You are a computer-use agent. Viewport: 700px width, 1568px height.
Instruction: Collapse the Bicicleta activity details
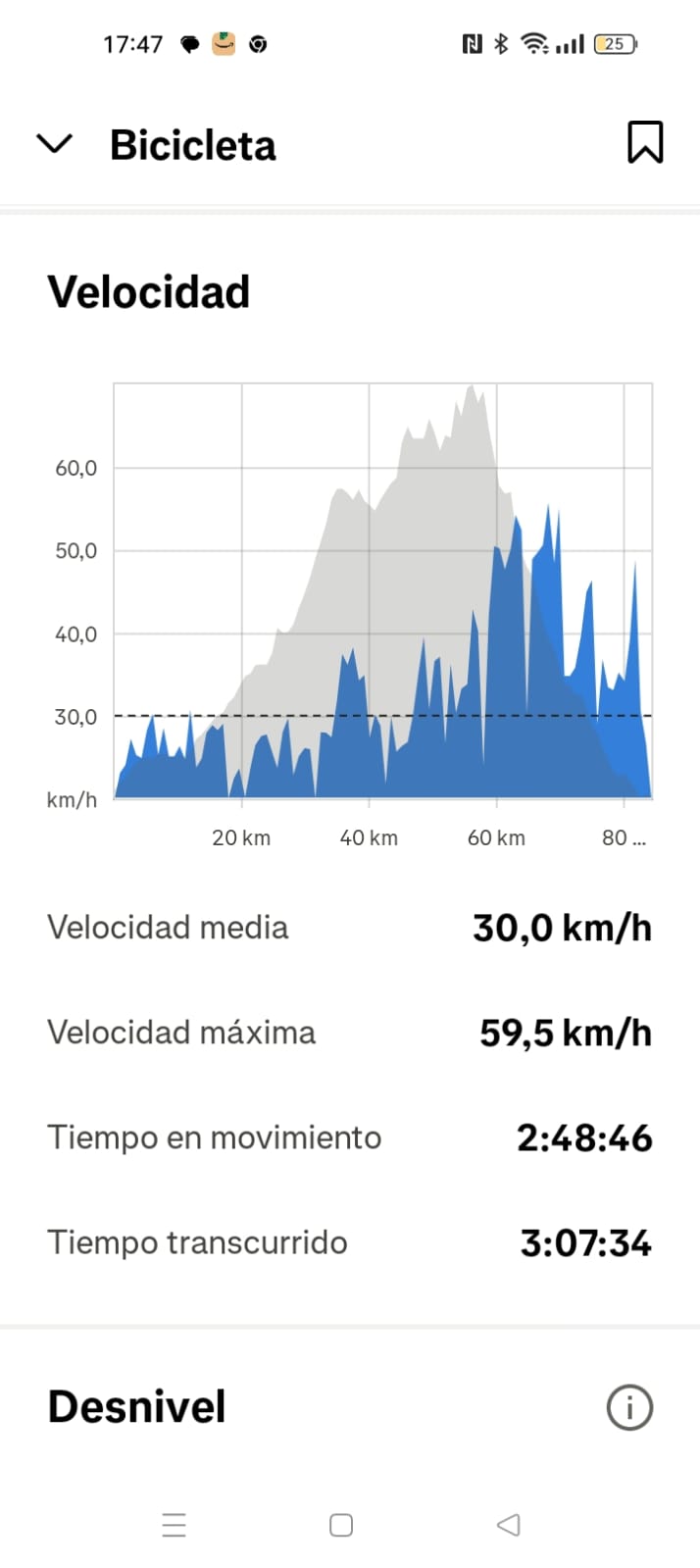point(54,144)
